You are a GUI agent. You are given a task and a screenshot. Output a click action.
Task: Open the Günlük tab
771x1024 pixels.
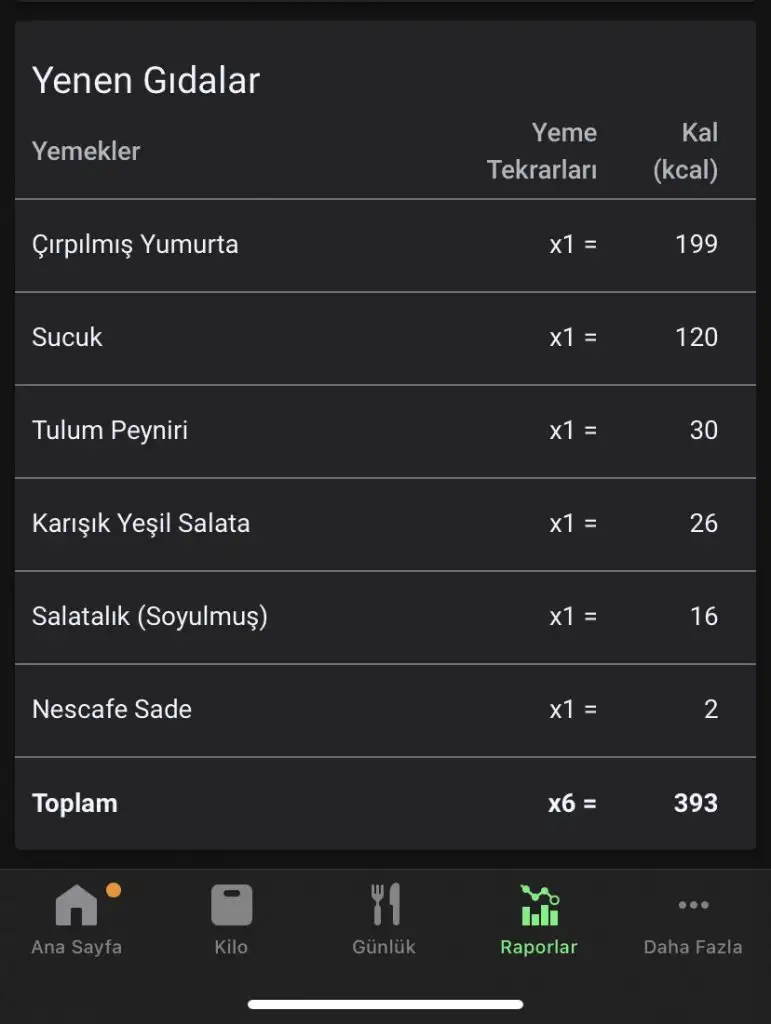point(385,920)
